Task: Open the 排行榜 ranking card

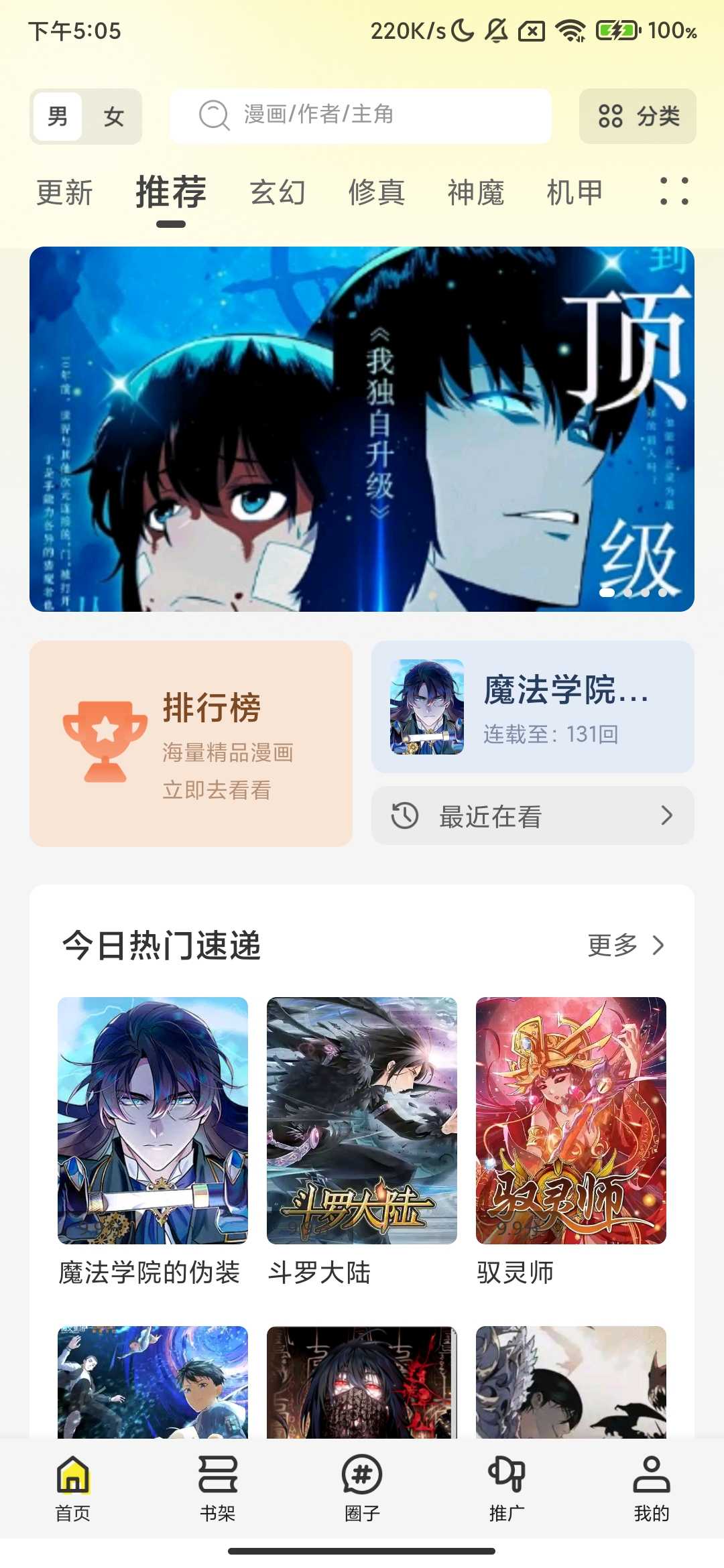Action: click(x=191, y=743)
